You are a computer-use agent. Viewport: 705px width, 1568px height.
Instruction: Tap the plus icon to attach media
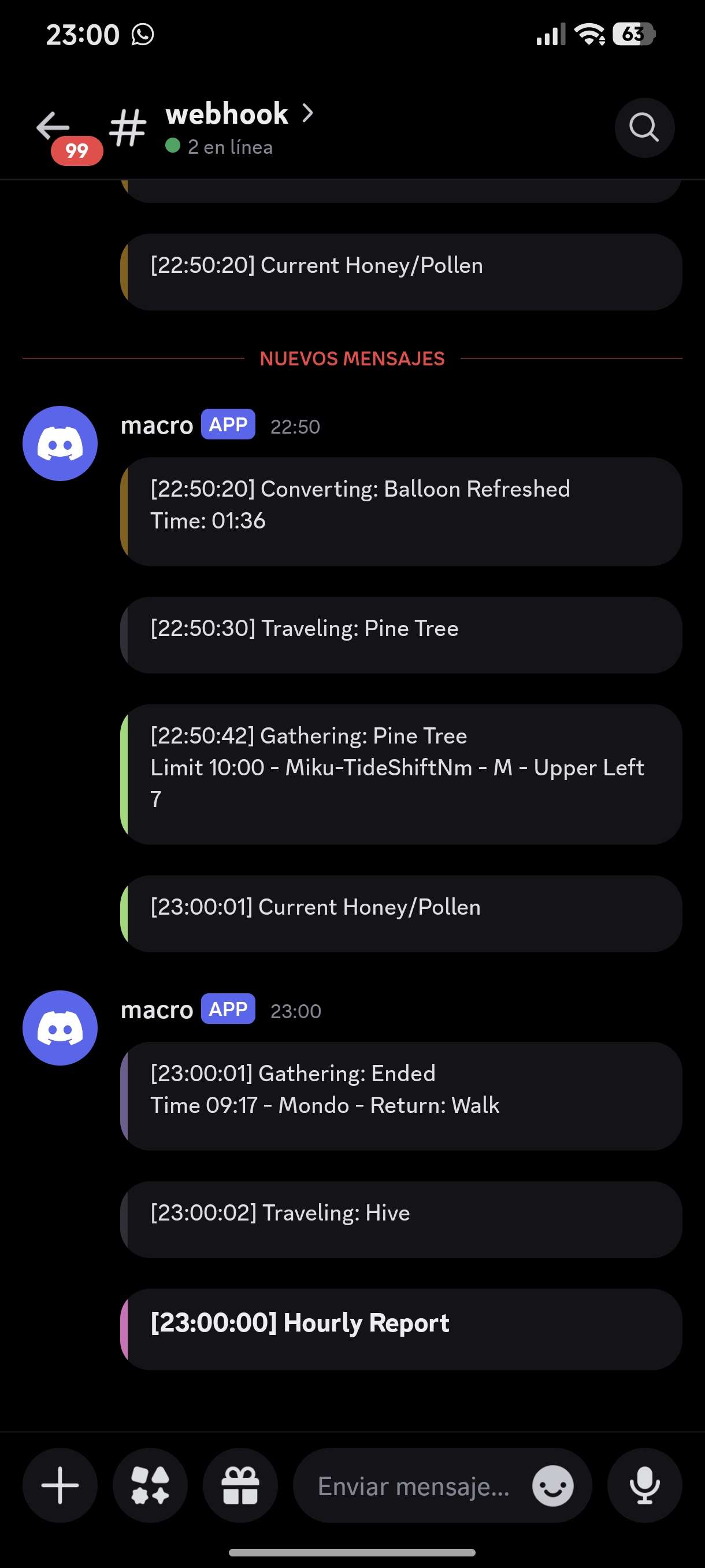[59, 1485]
